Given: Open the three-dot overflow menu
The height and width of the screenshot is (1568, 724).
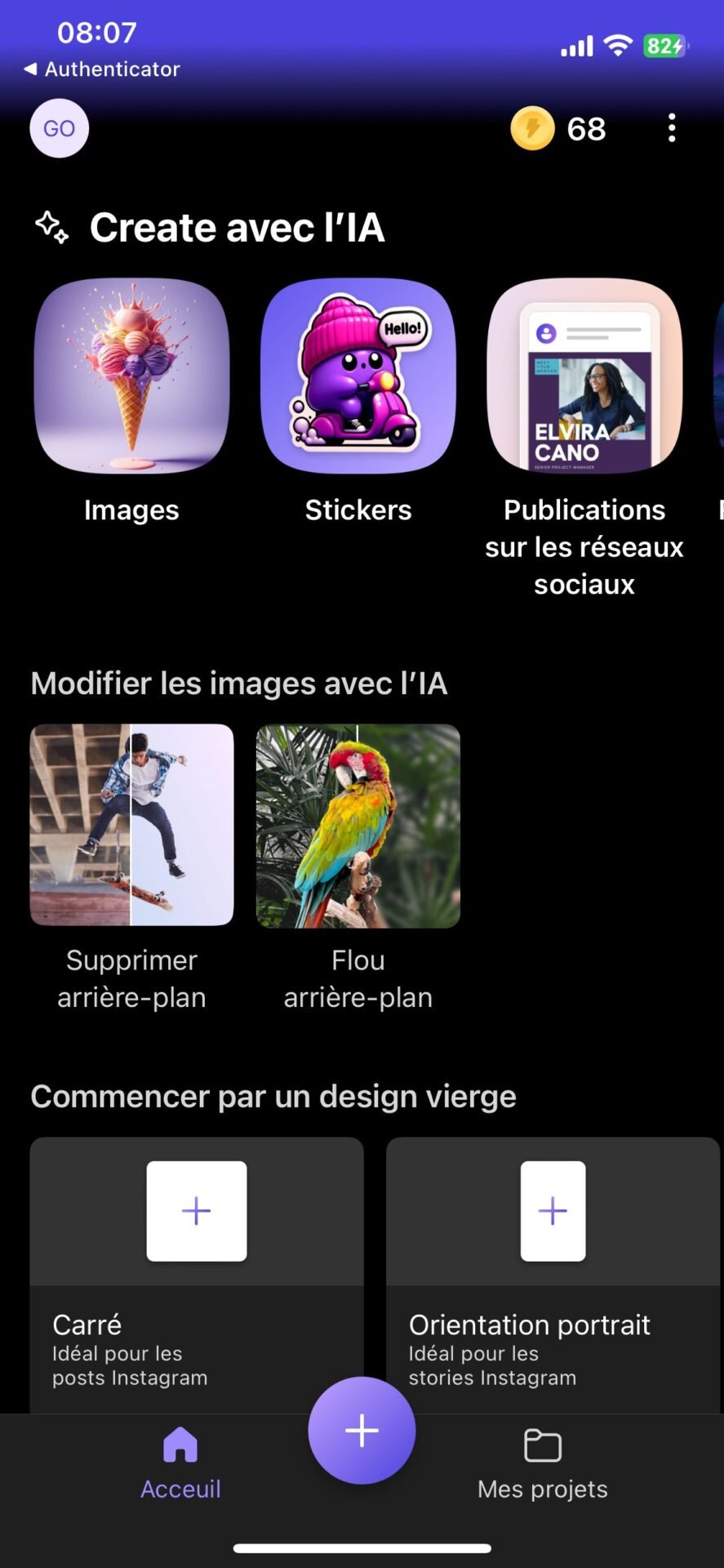Looking at the screenshot, I should [x=672, y=128].
